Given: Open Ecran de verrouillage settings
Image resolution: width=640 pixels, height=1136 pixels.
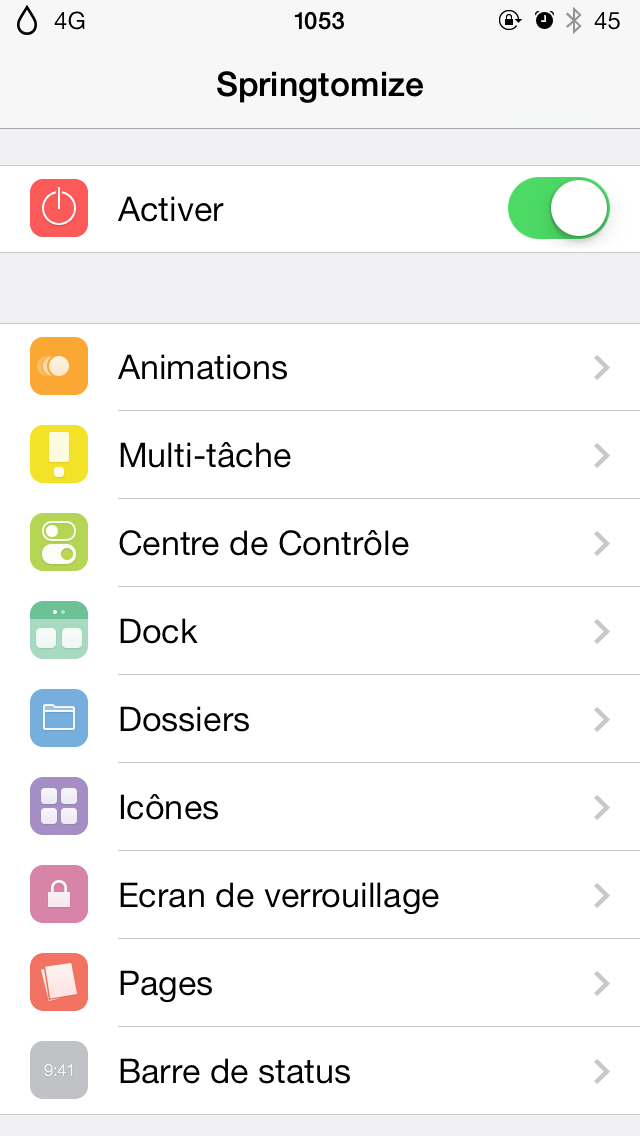Looking at the screenshot, I should (x=320, y=895).
